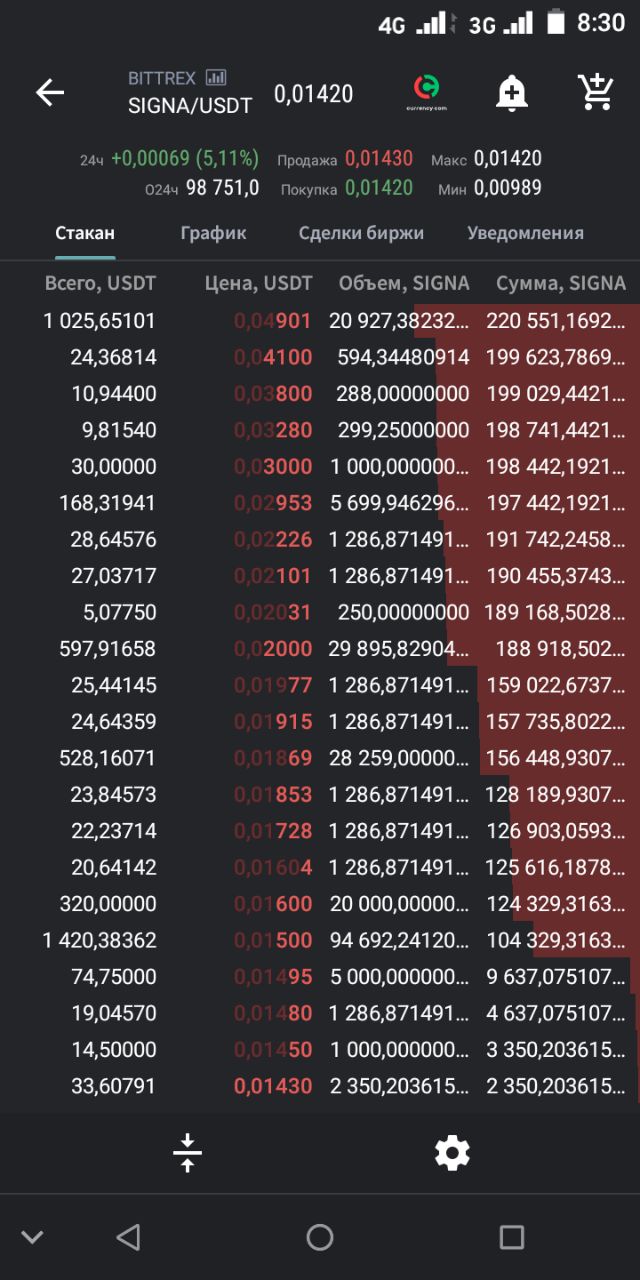640x1280 pixels.
Task: Select the order at price 0,02000
Action: (x=320, y=649)
